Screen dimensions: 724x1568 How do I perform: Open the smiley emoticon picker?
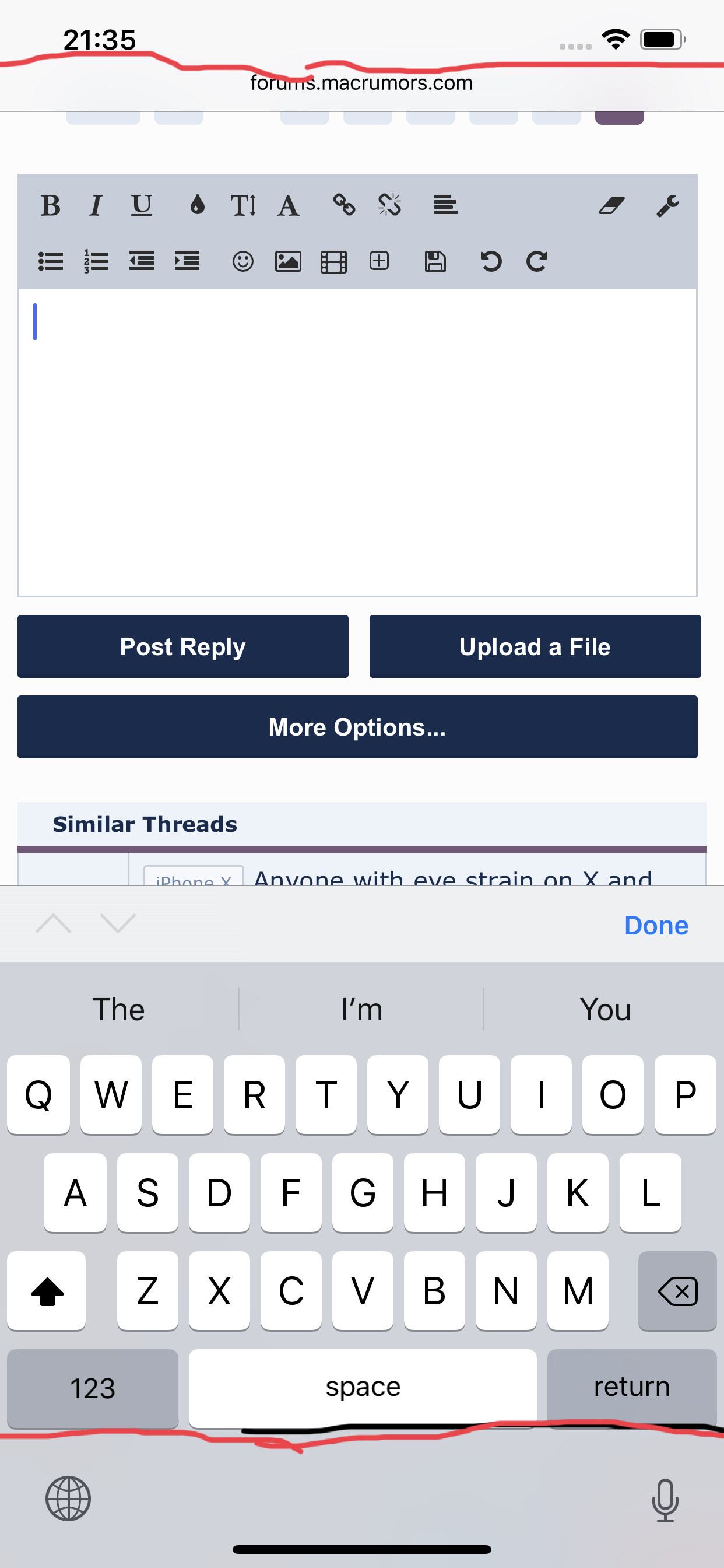click(242, 262)
